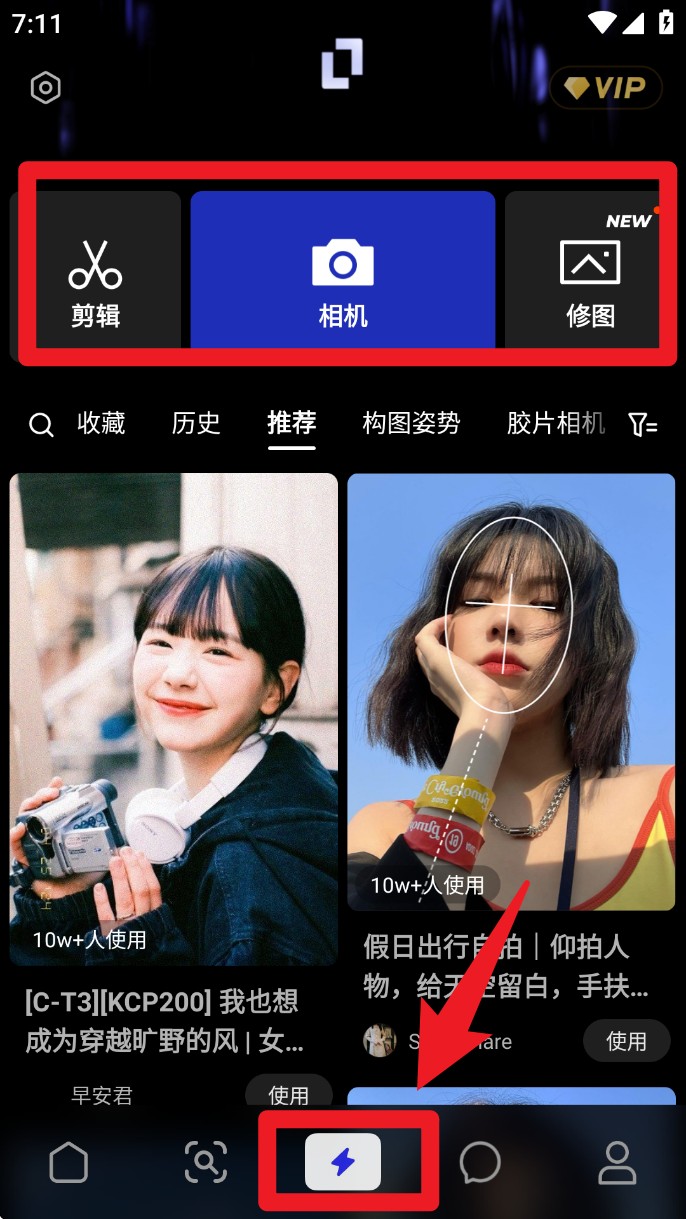The image size is (686, 1219).
Task: Switch to the 历史 tab
Action: tap(195, 424)
